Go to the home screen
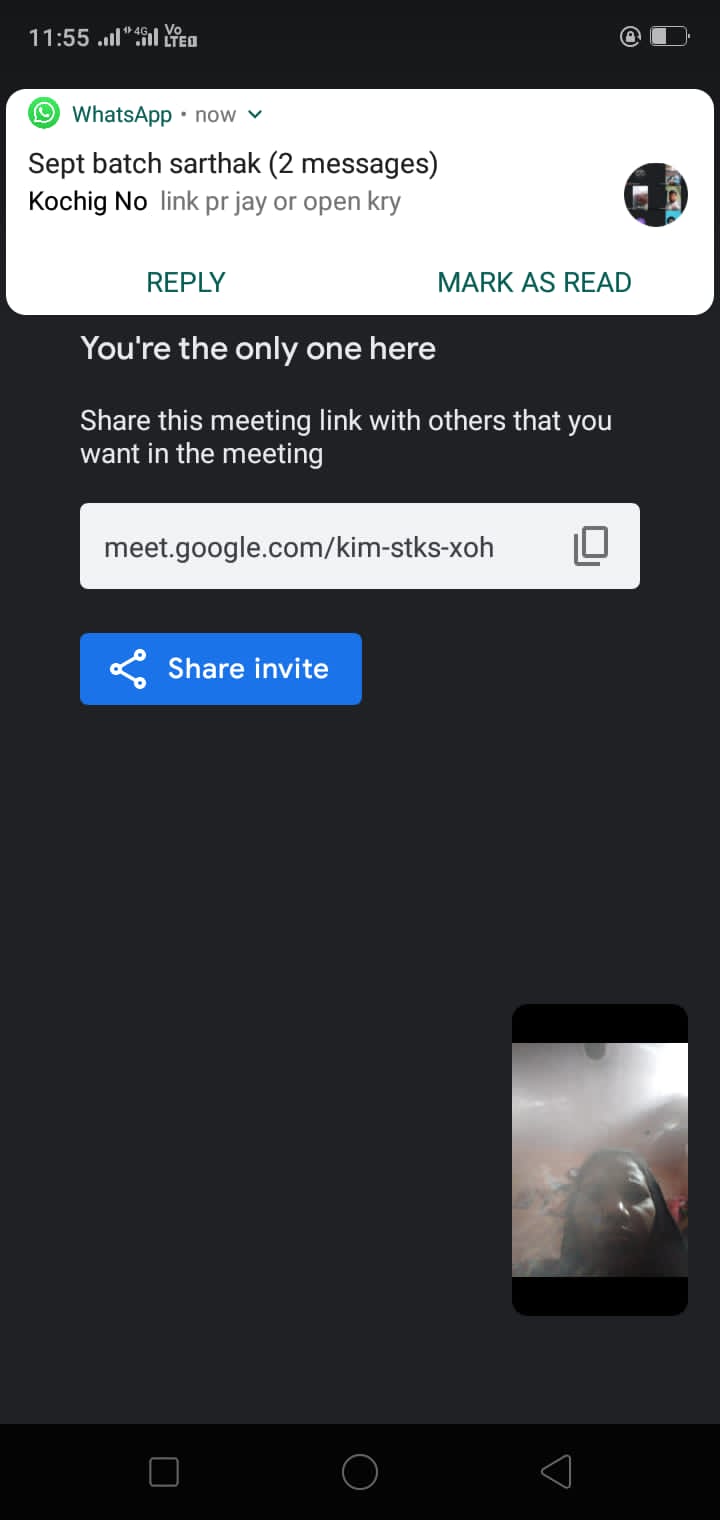Viewport: 720px width, 1520px height. click(x=360, y=1471)
